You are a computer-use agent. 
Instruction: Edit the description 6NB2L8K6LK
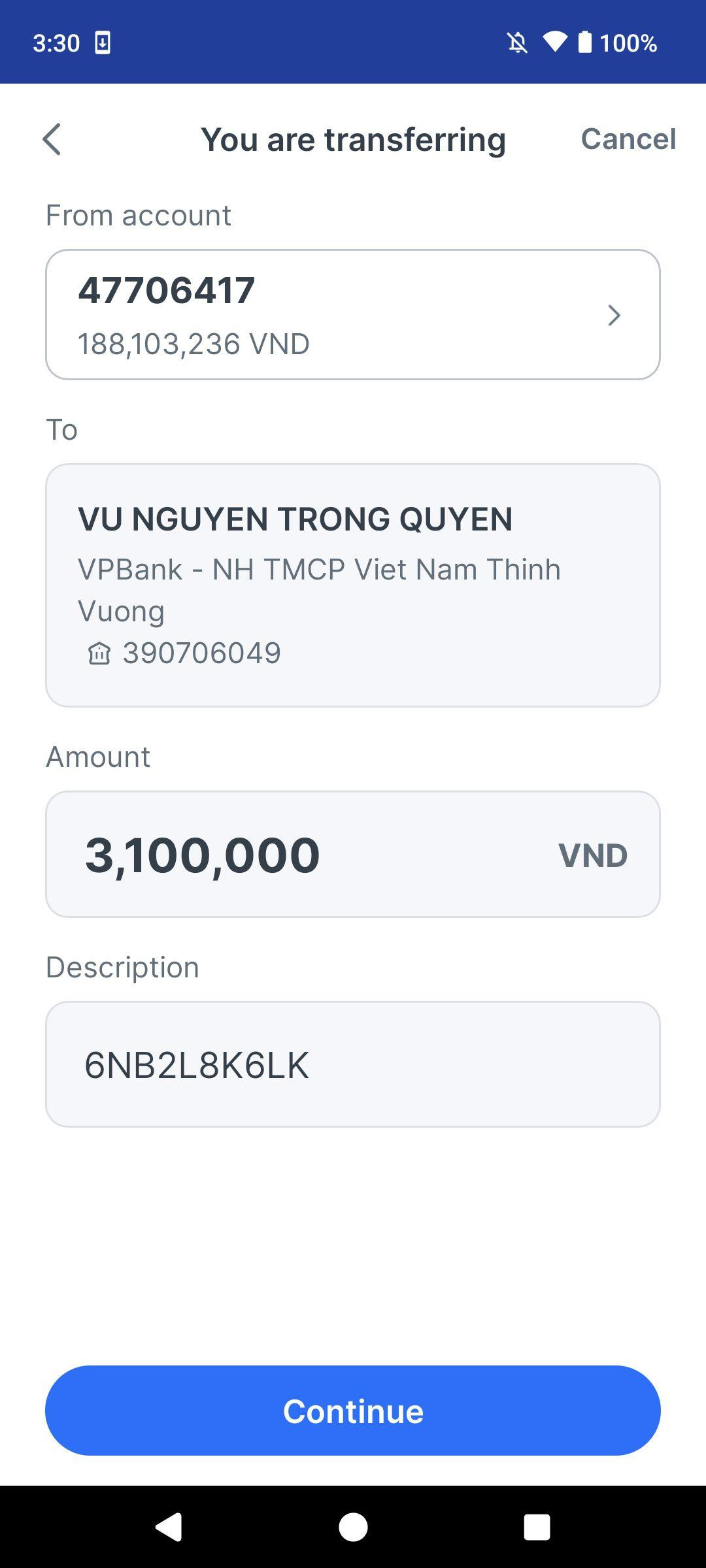coord(353,1064)
